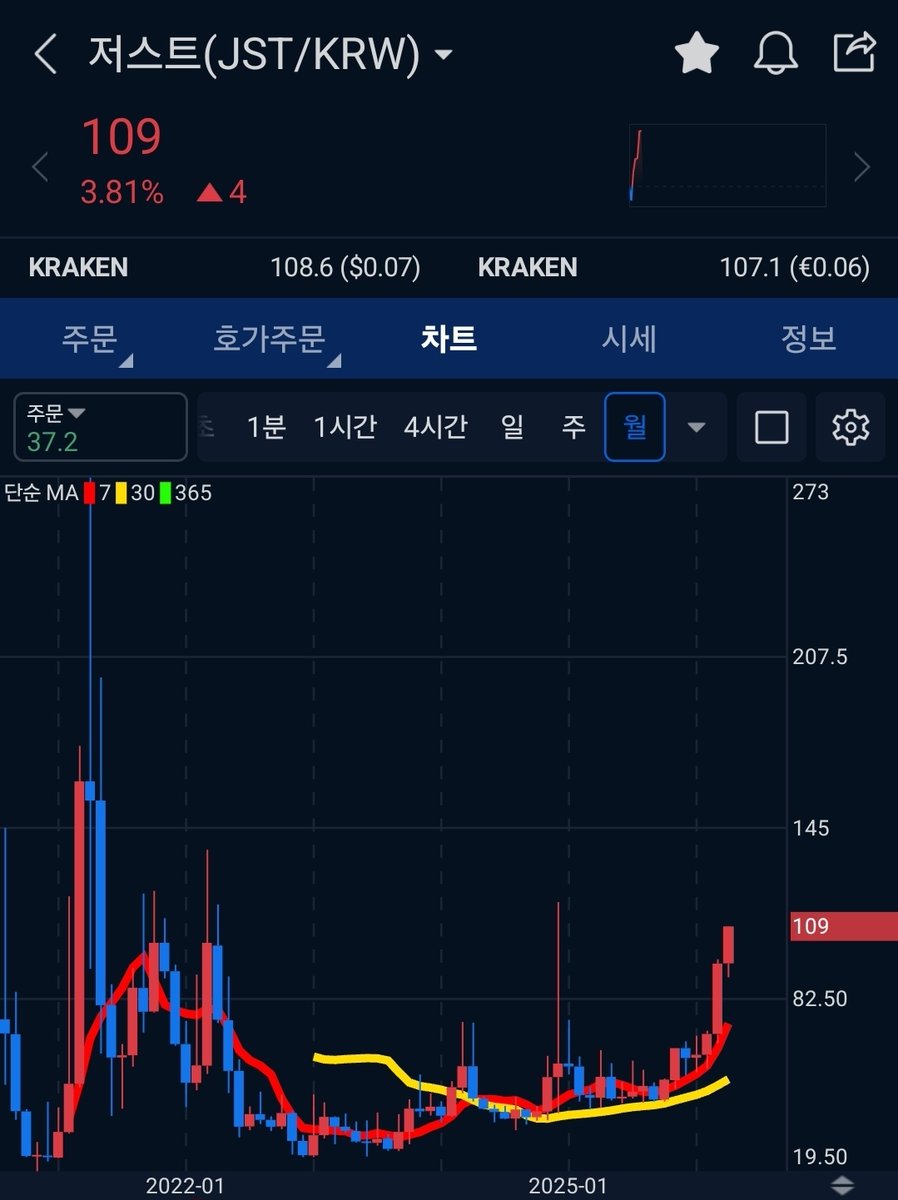Expand more chart interval options
This screenshot has height=1200, width=898.
coord(696,428)
